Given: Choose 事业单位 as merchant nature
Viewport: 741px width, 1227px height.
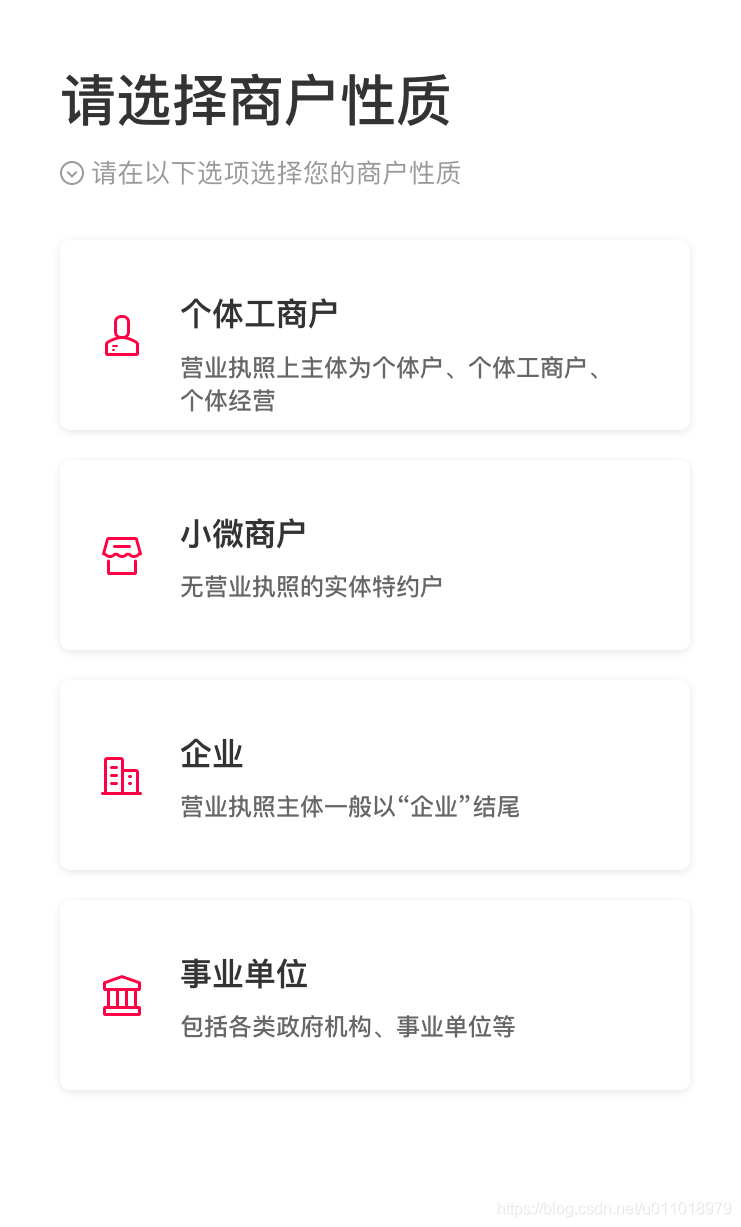Looking at the screenshot, I should [x=375, y=994].
